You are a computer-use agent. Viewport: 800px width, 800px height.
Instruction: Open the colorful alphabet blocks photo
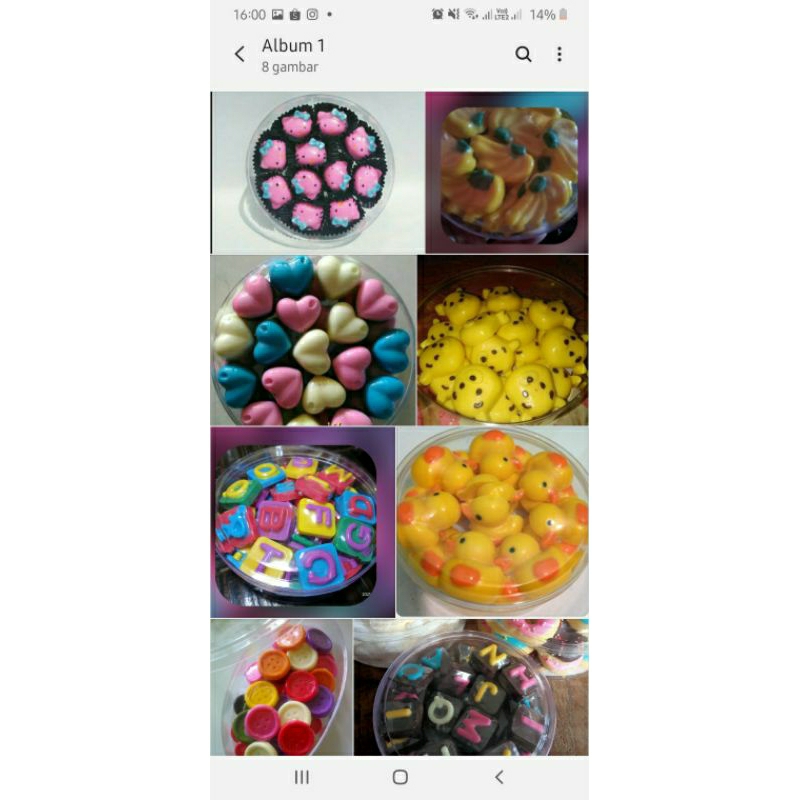tap(302, 521)
